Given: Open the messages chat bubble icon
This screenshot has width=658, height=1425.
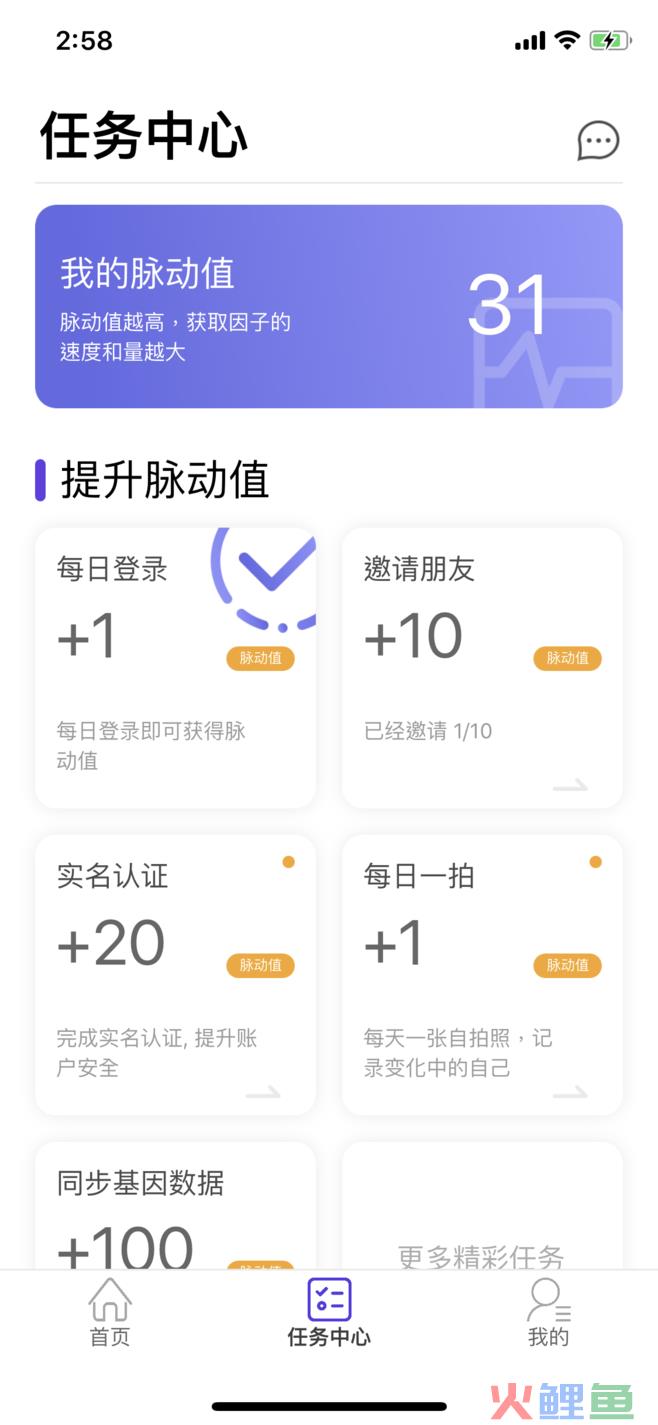Looking at the screenshot, I should (598, 141).
